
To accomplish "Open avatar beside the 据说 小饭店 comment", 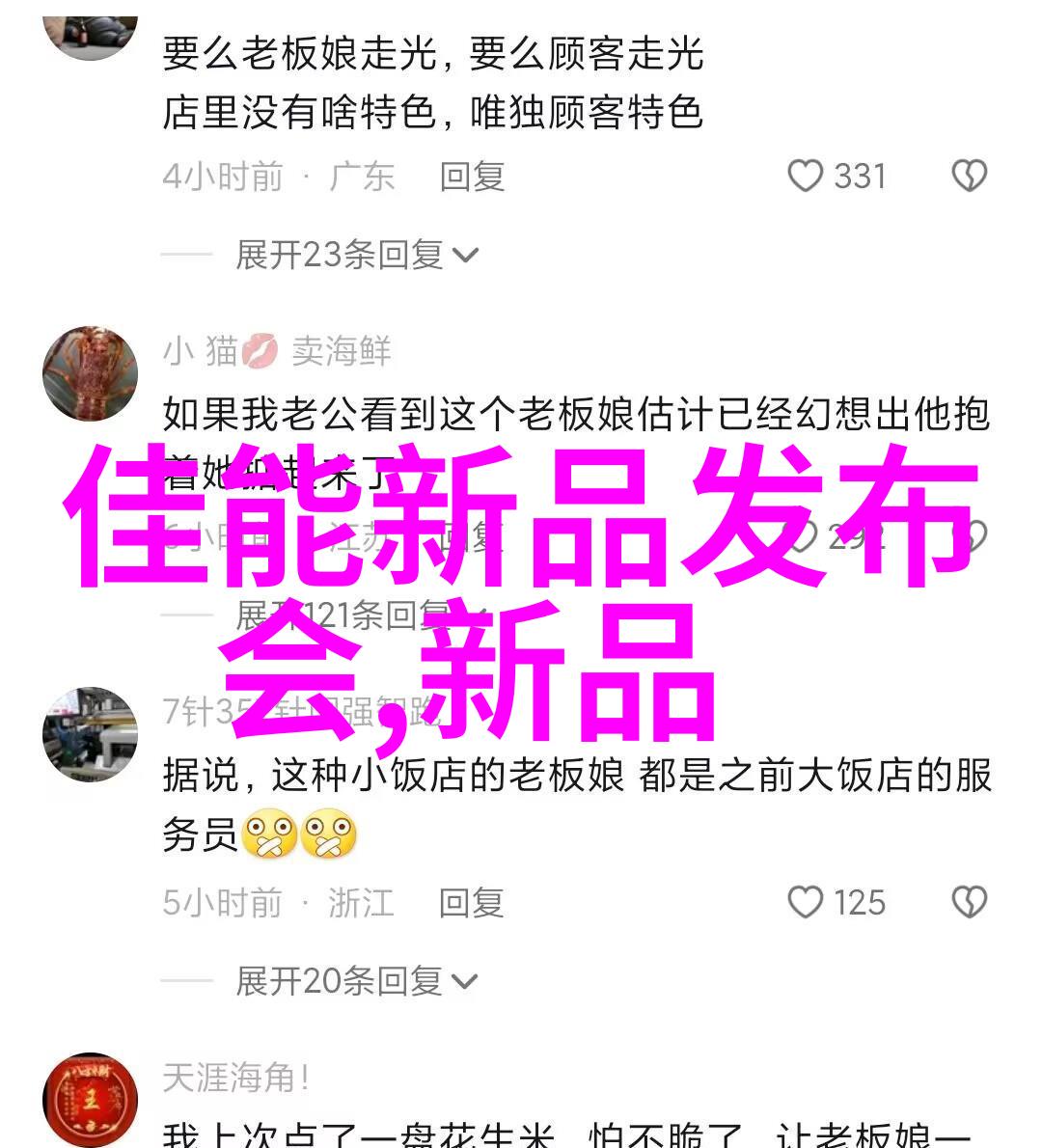I will [91, 735].
